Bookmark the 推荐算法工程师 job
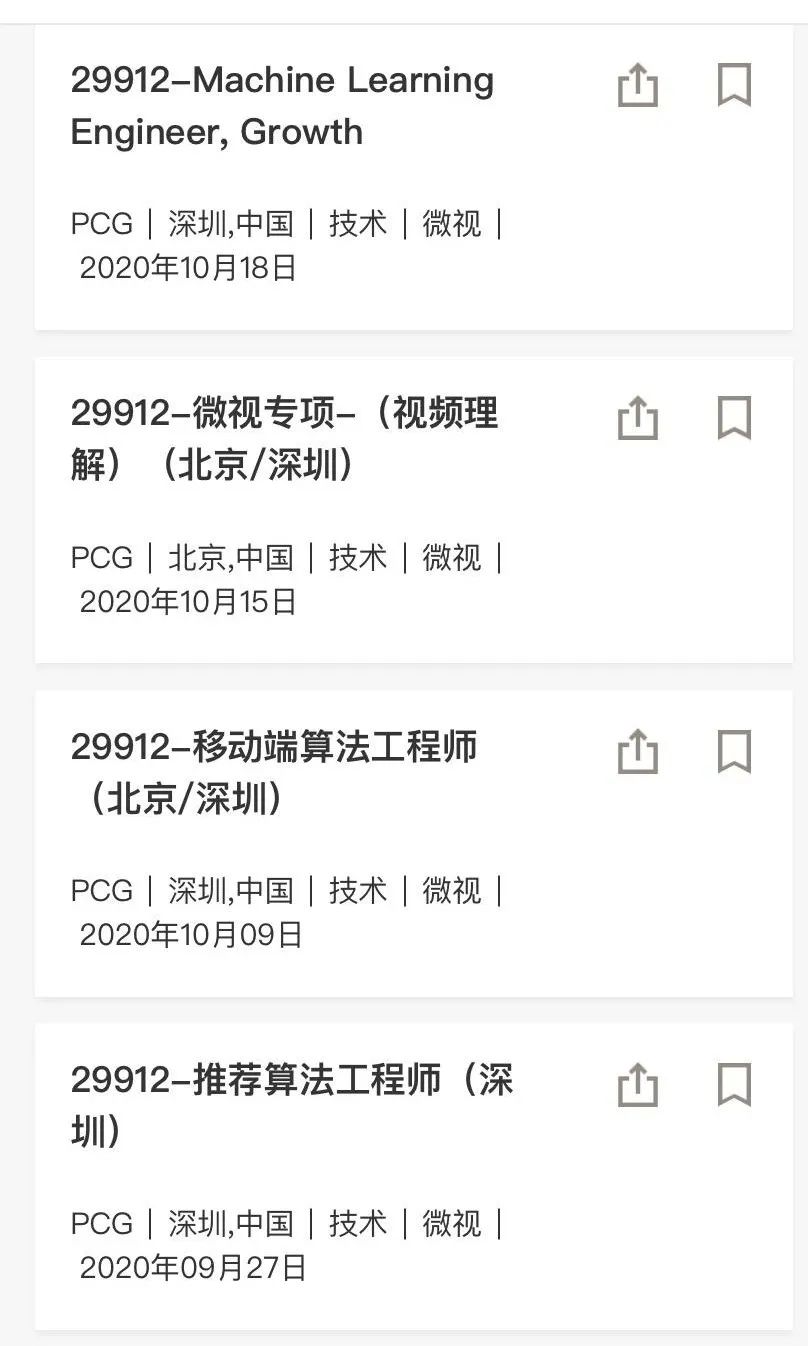Viewport: 808px width, 1346px height. click(x=734, y=1084)
